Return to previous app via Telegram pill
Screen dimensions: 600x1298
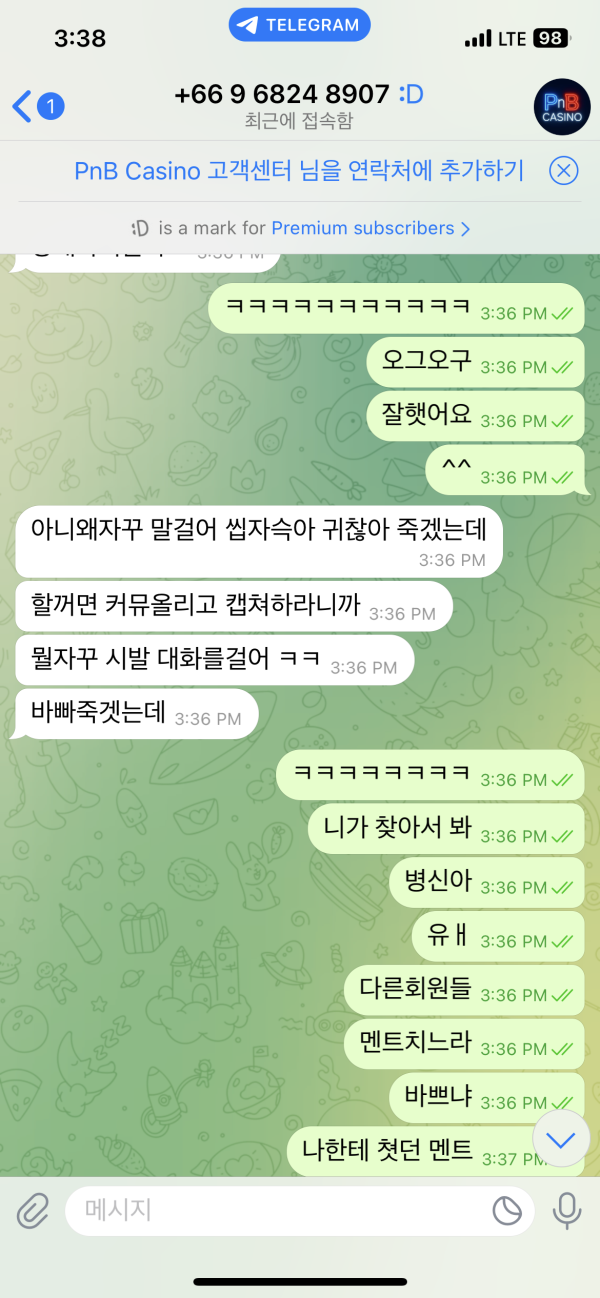pyautogui.click(x=299, y=26)
